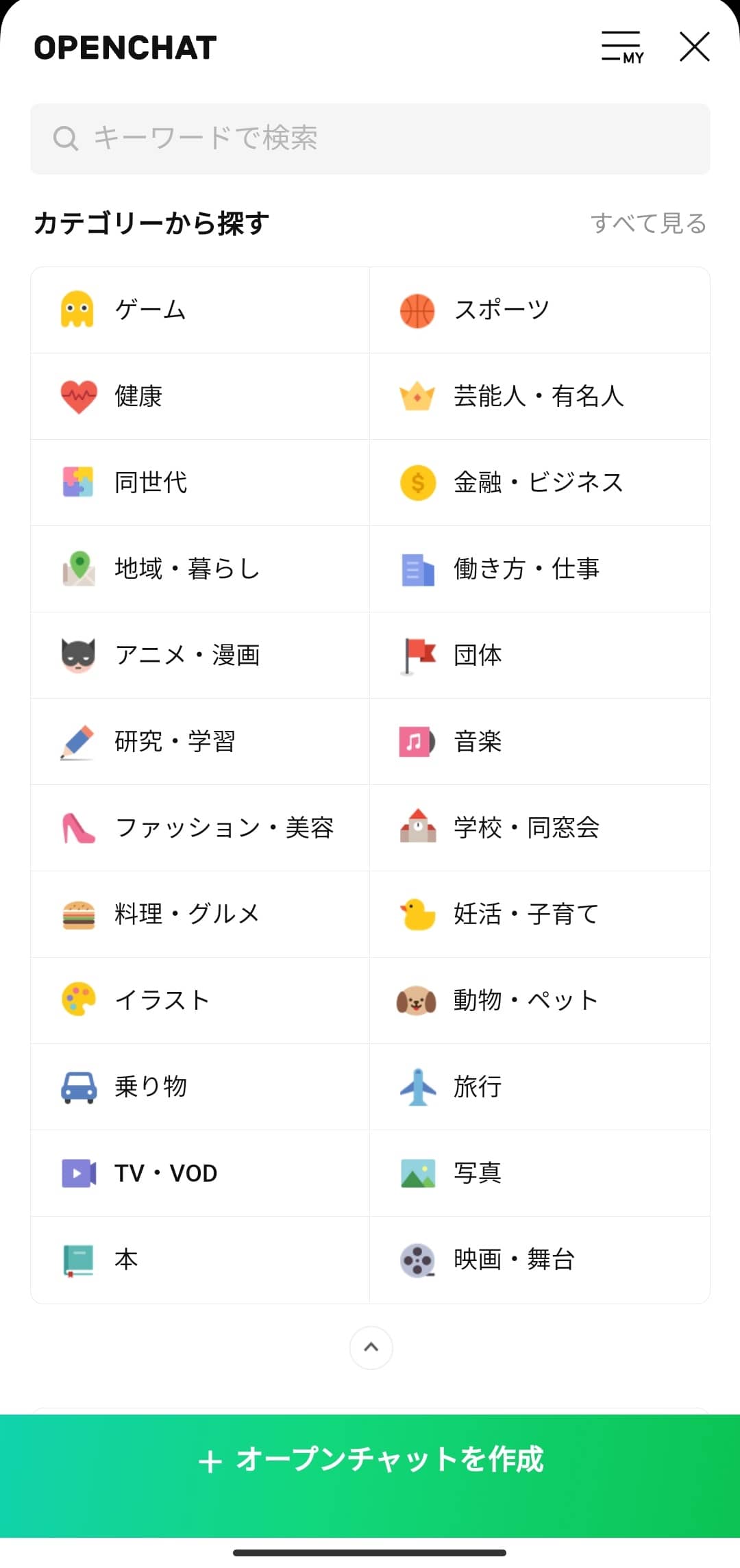
Task: Select the airplane icon for 旅行
Action: (x=417, y=1086)
